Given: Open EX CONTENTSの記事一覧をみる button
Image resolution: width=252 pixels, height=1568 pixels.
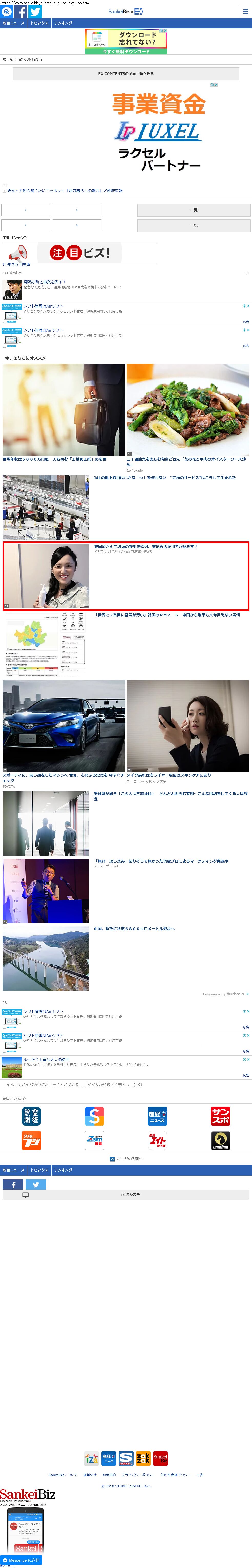Looking at the screenshot, I should [126, 74].
